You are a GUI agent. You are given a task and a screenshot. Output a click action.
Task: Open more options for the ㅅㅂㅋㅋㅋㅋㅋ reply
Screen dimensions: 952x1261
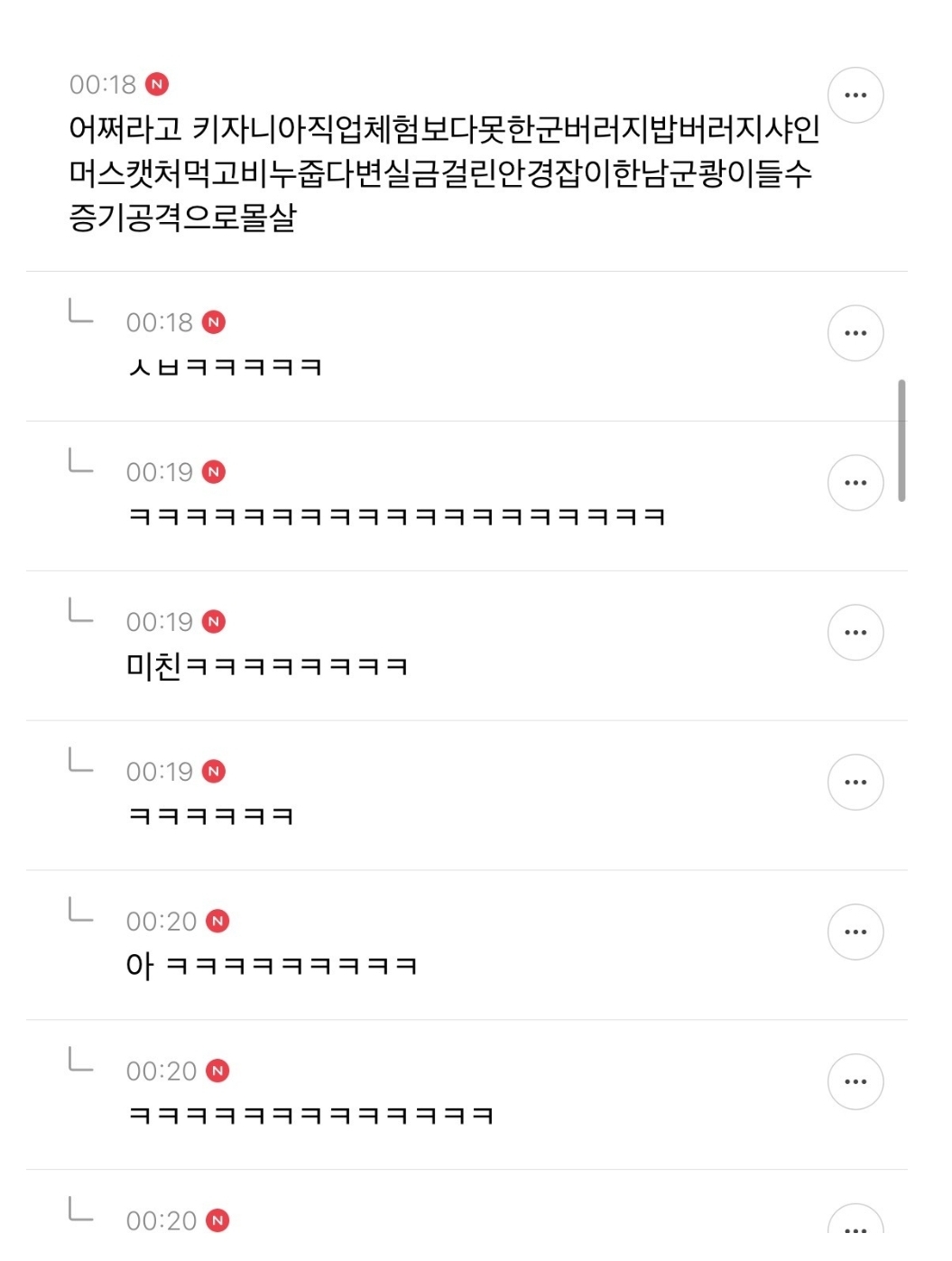855,333
